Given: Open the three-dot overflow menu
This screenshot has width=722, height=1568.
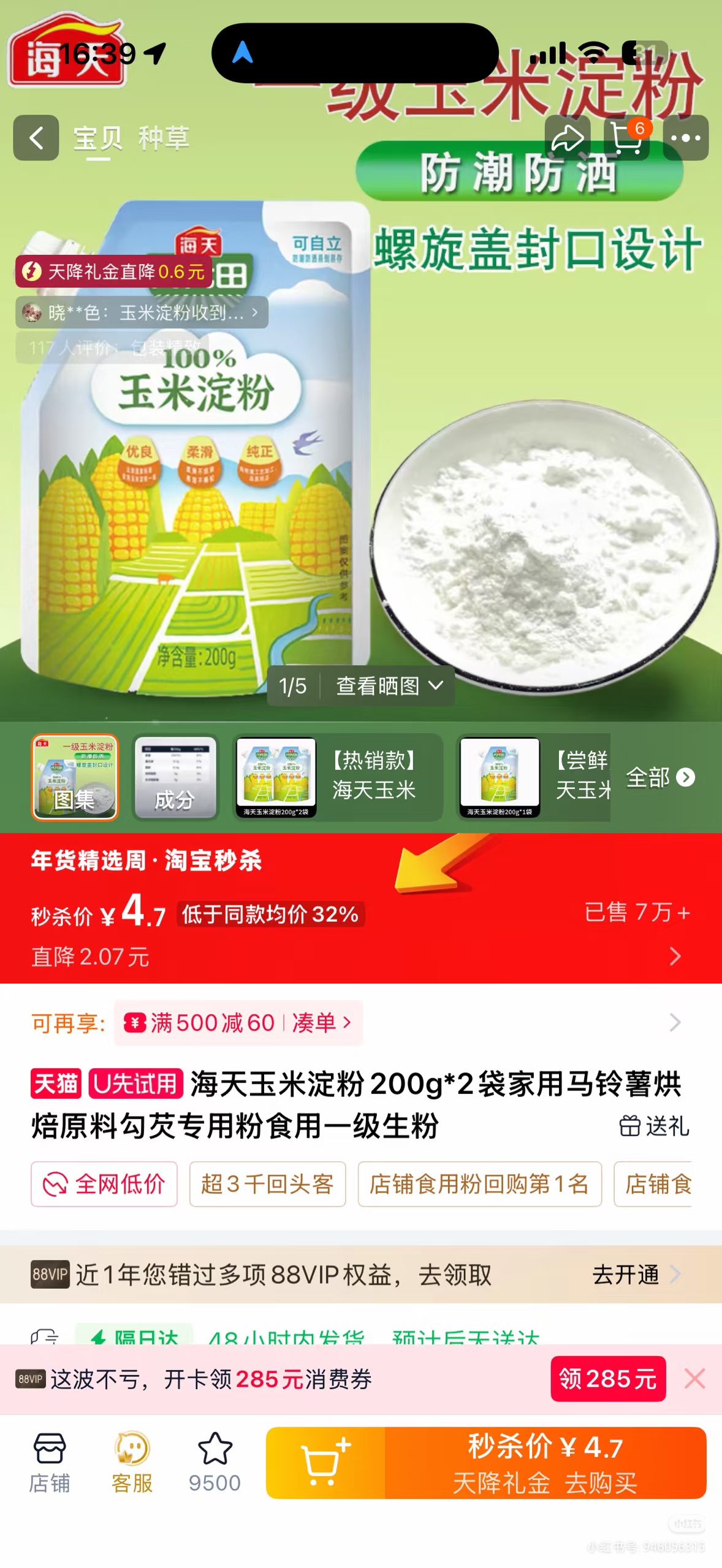Looking at the screenshot, I should (x=685, y=138).
